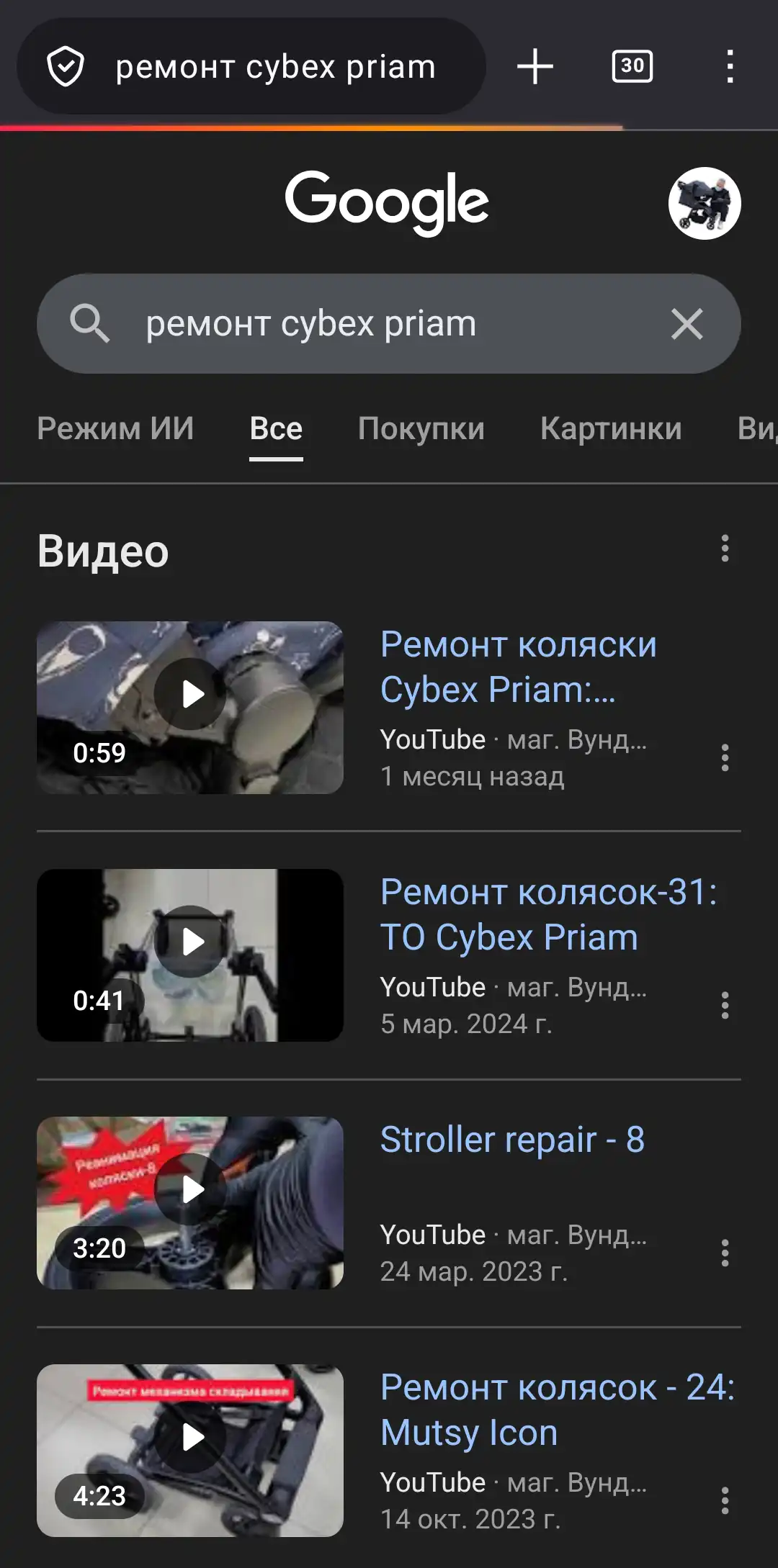The height and width of the screenshot is (1568, 778).
Task: Open options menu for the Видео section
Action: tap(724, 551)
